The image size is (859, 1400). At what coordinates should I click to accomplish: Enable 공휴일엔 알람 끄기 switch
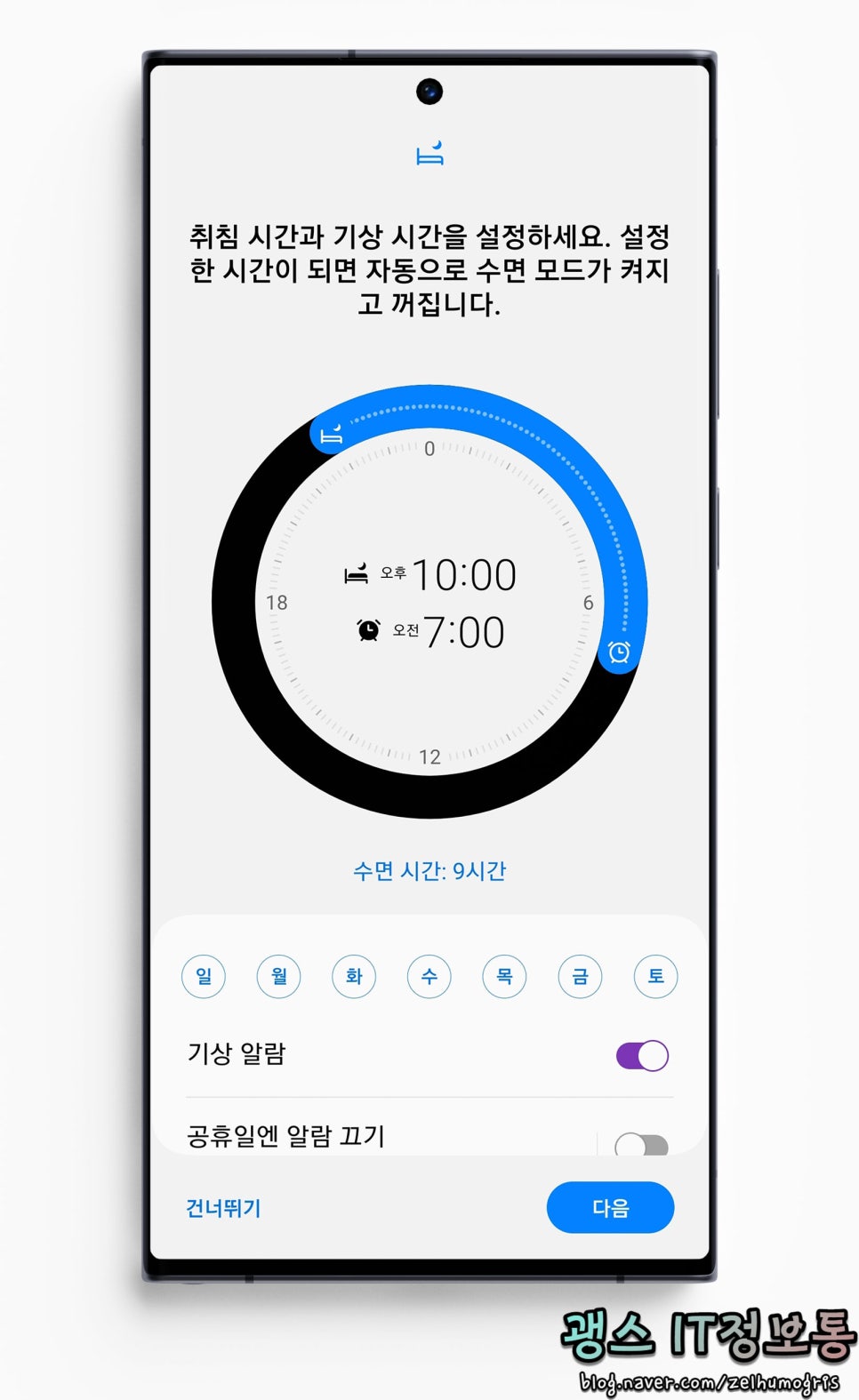click(642, 1144)
